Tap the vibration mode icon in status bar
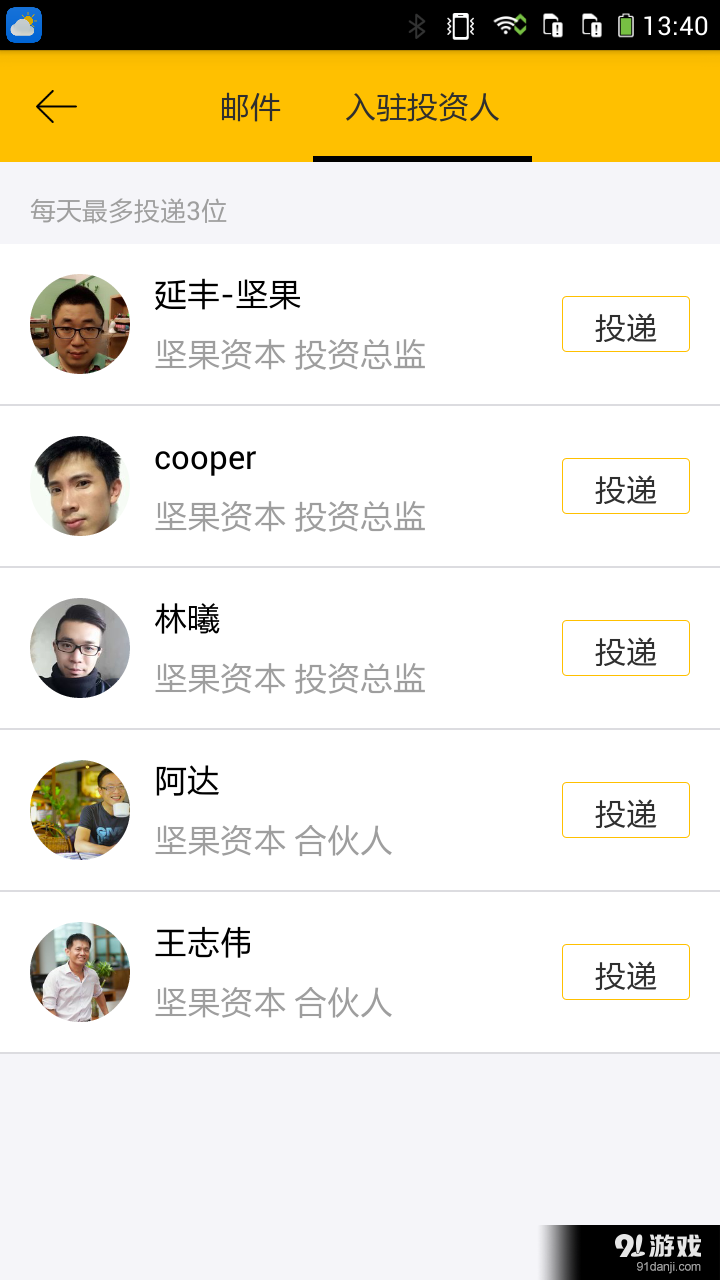This screenshot has width=720, height=1280. click(x=458, y=27)
